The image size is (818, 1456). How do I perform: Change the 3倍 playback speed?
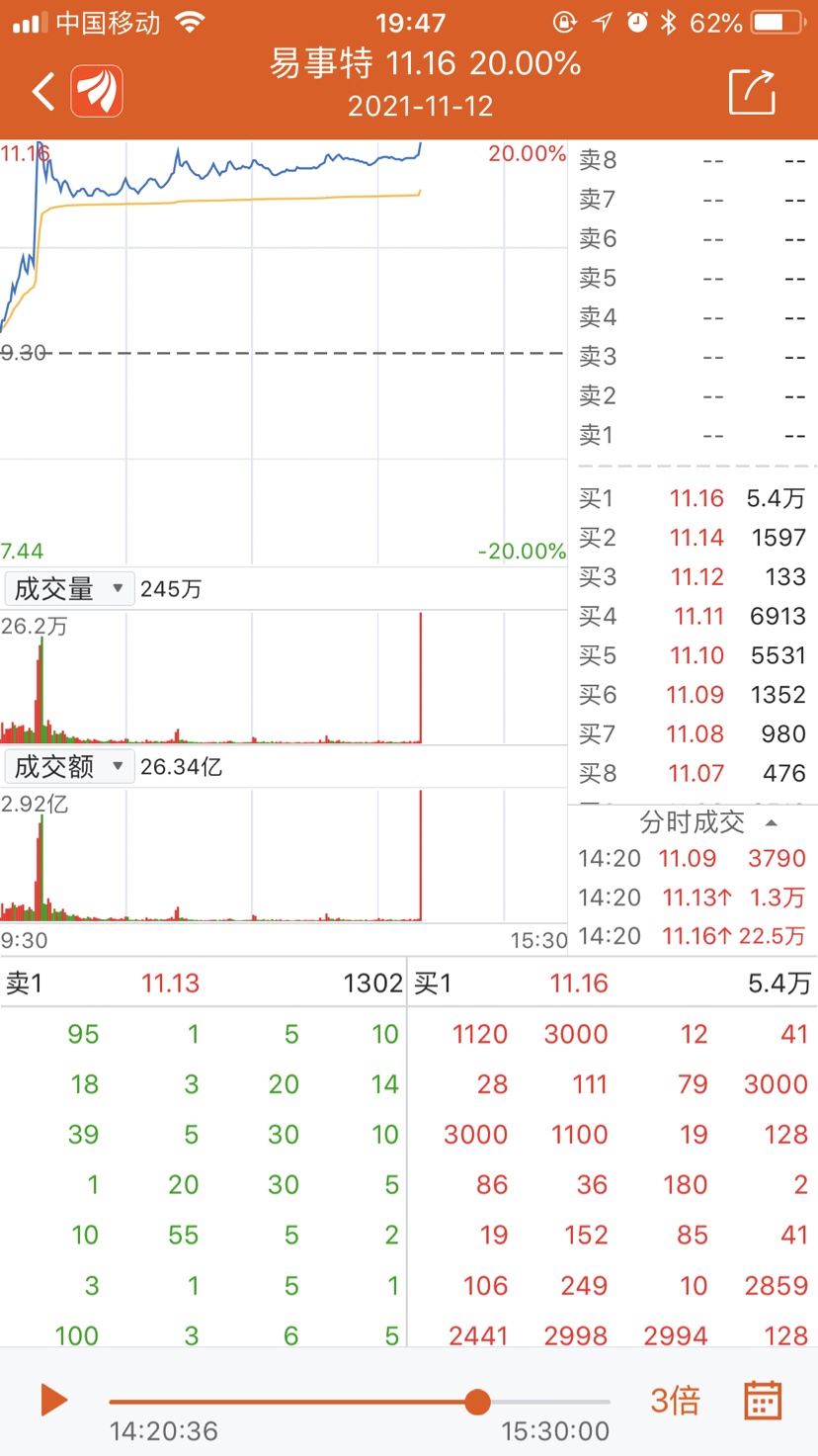click(675, 1400)
